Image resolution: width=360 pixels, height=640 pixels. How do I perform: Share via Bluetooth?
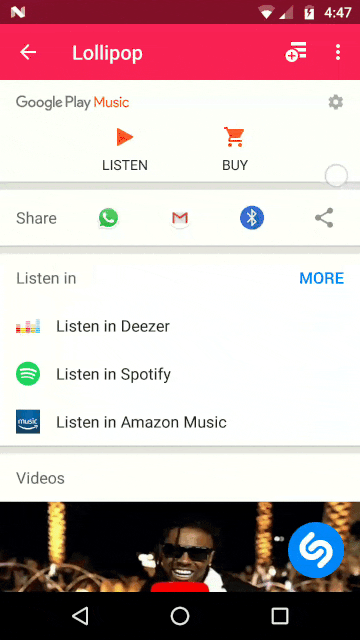pyautogui.click(x=252, y=218)
